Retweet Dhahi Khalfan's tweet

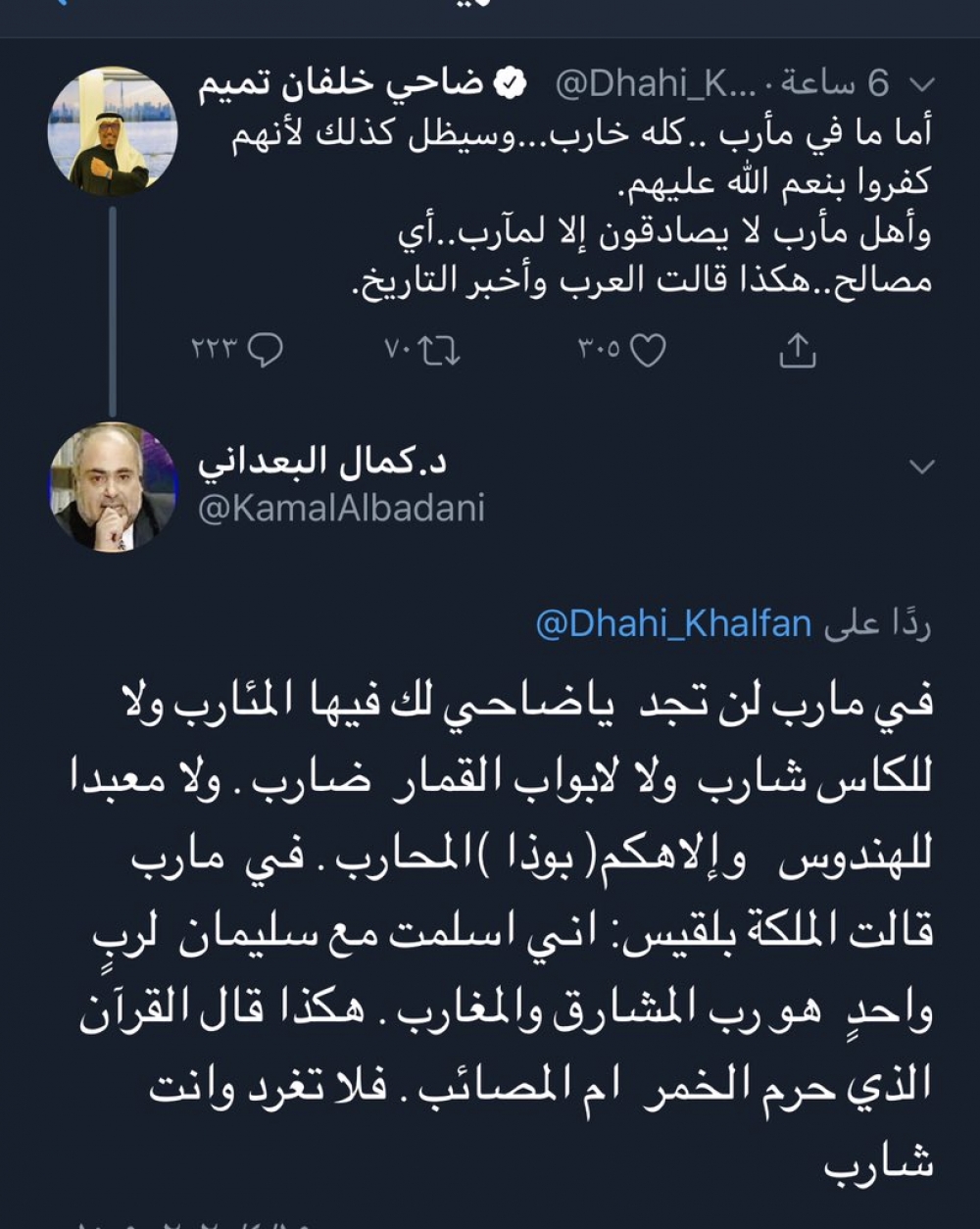tap(442, 350)
